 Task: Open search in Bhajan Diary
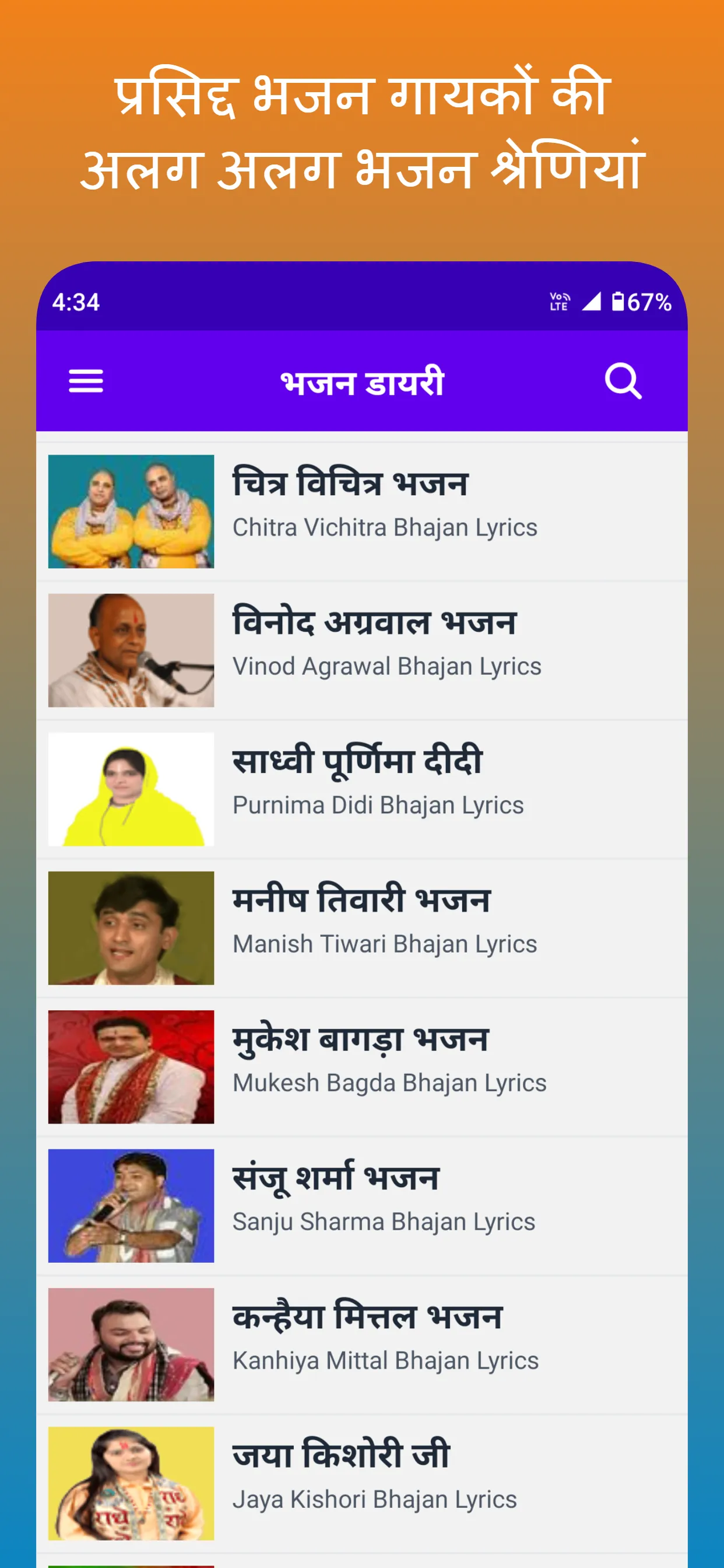624,381
